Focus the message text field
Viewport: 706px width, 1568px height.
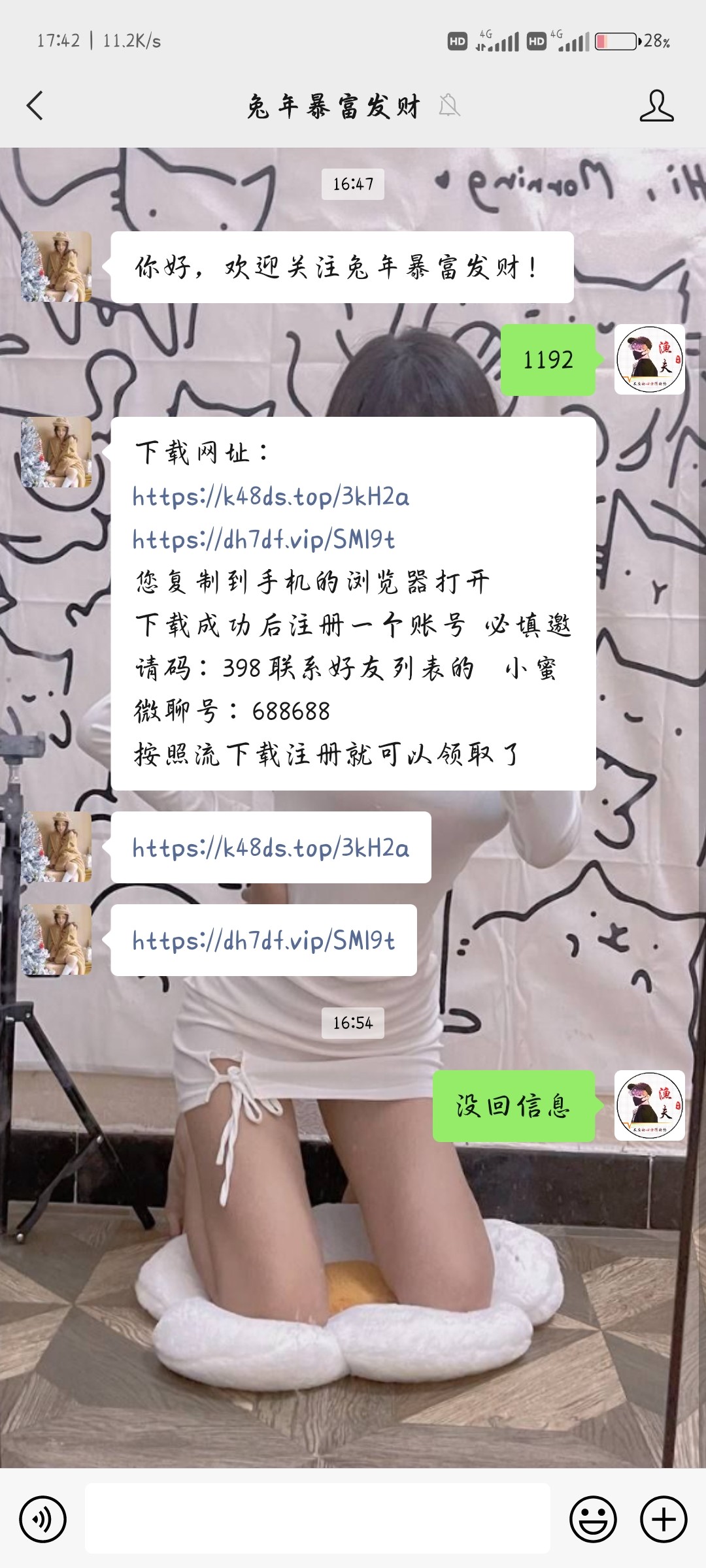coord(317,1519)
